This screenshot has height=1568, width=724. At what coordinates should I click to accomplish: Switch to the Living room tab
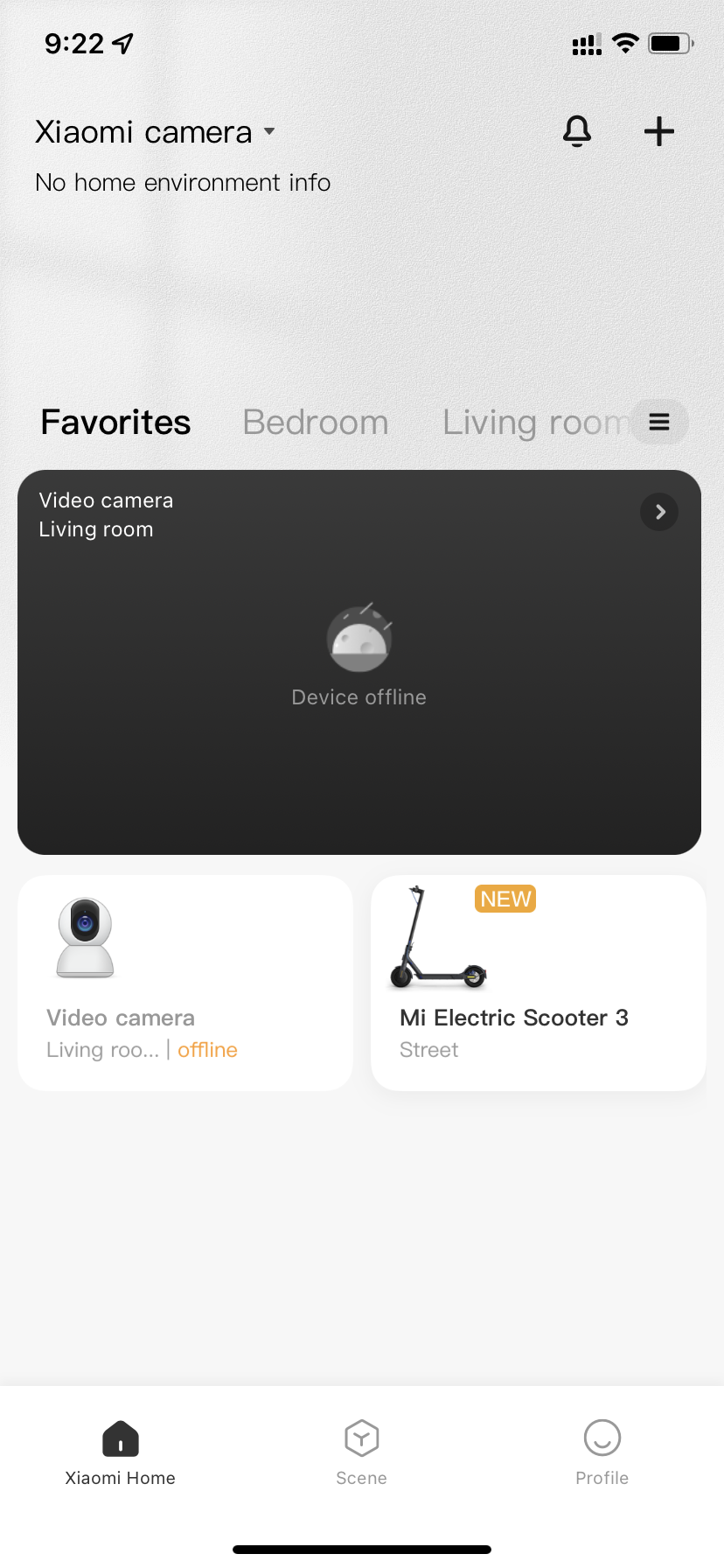pyautogui.click(x=535, y=423)
